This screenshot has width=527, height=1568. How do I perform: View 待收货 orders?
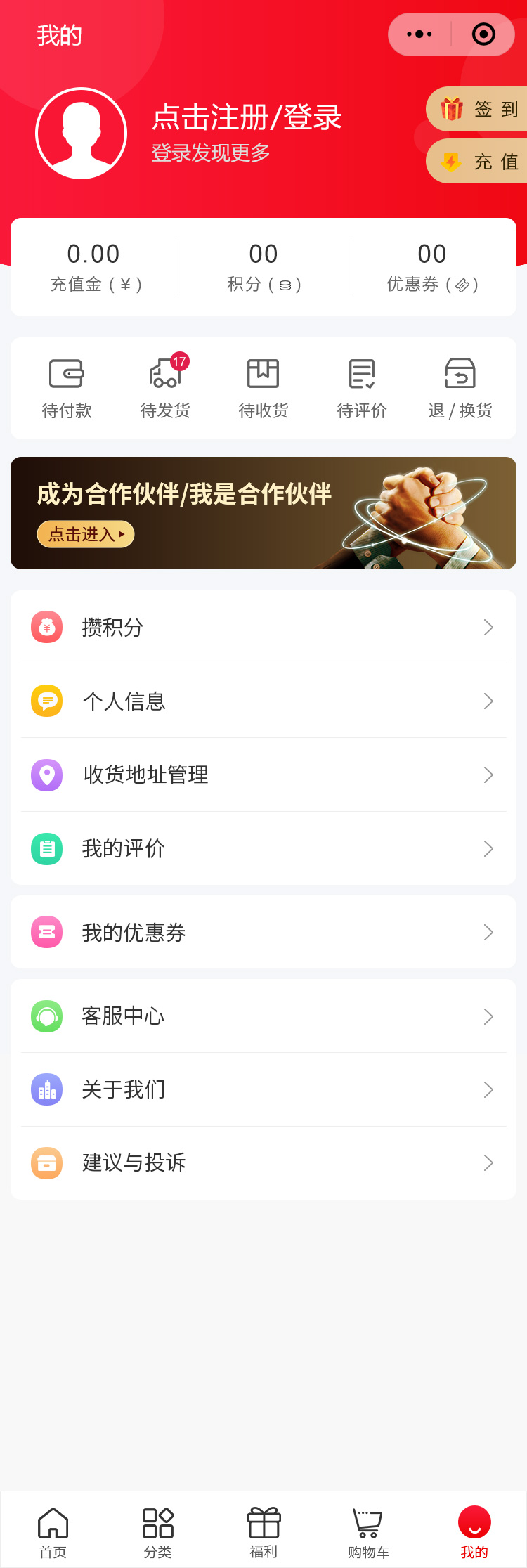pyautogui.click(x=263, y=388)
